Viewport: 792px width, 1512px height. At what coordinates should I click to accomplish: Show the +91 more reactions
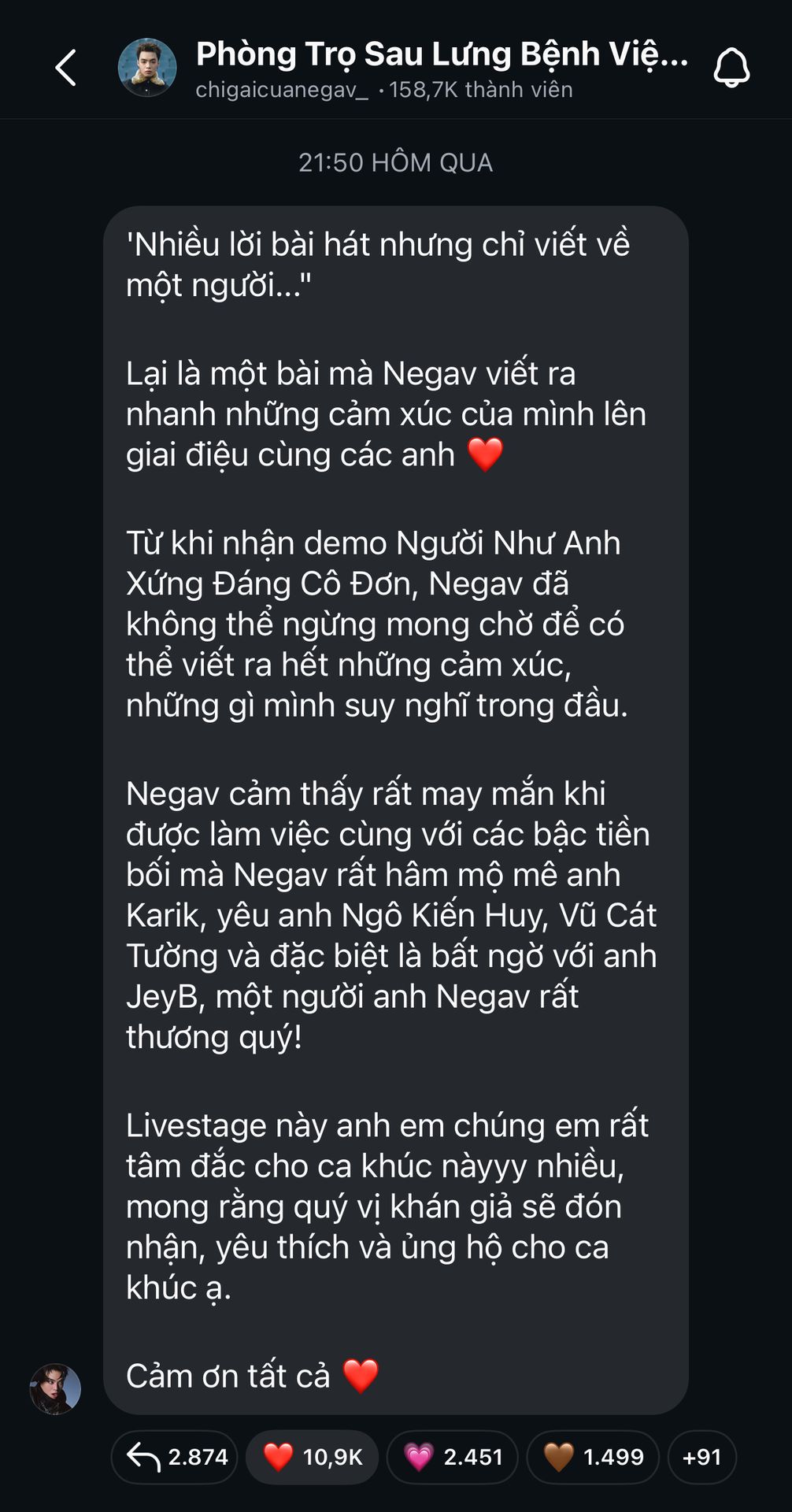(701, 1457)
